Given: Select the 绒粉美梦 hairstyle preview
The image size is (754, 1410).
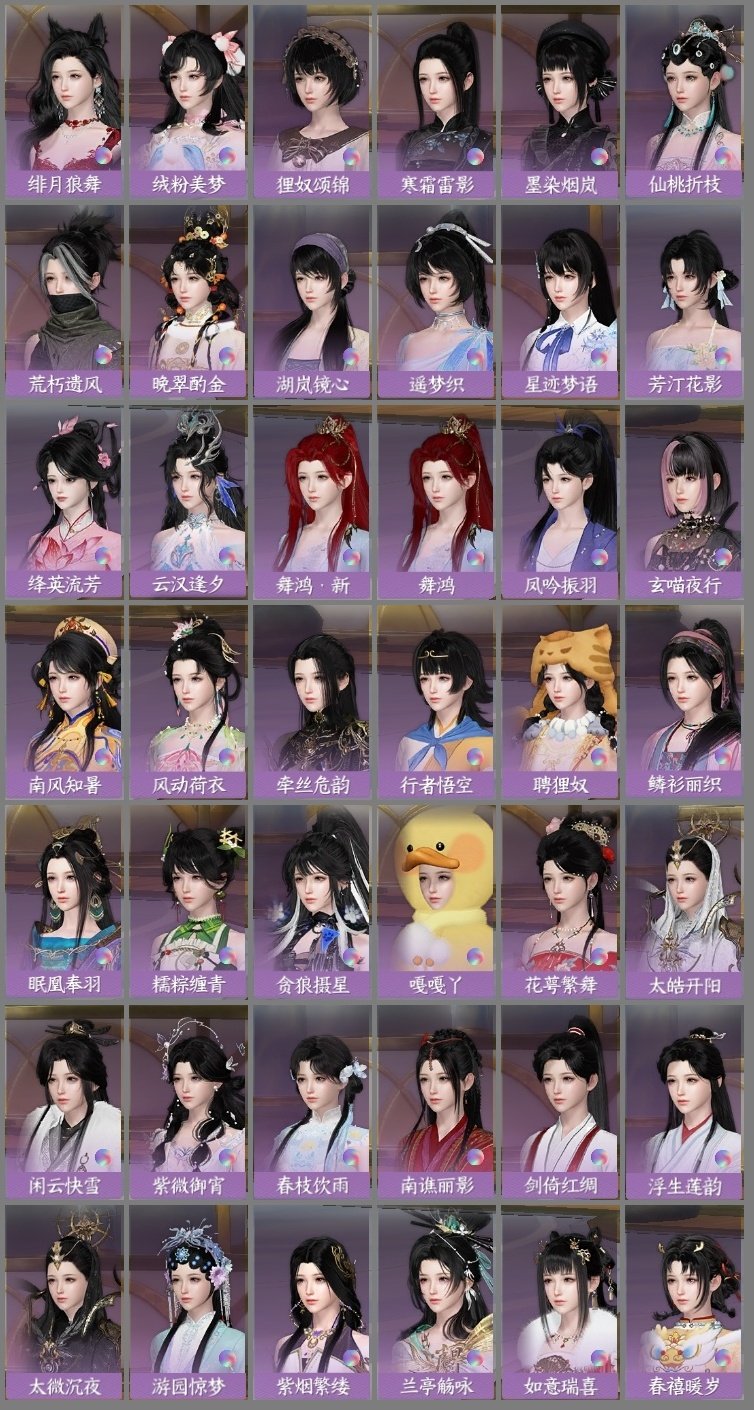Looking at the screenshot, I should pyautogui.click(x=188, y=90).
